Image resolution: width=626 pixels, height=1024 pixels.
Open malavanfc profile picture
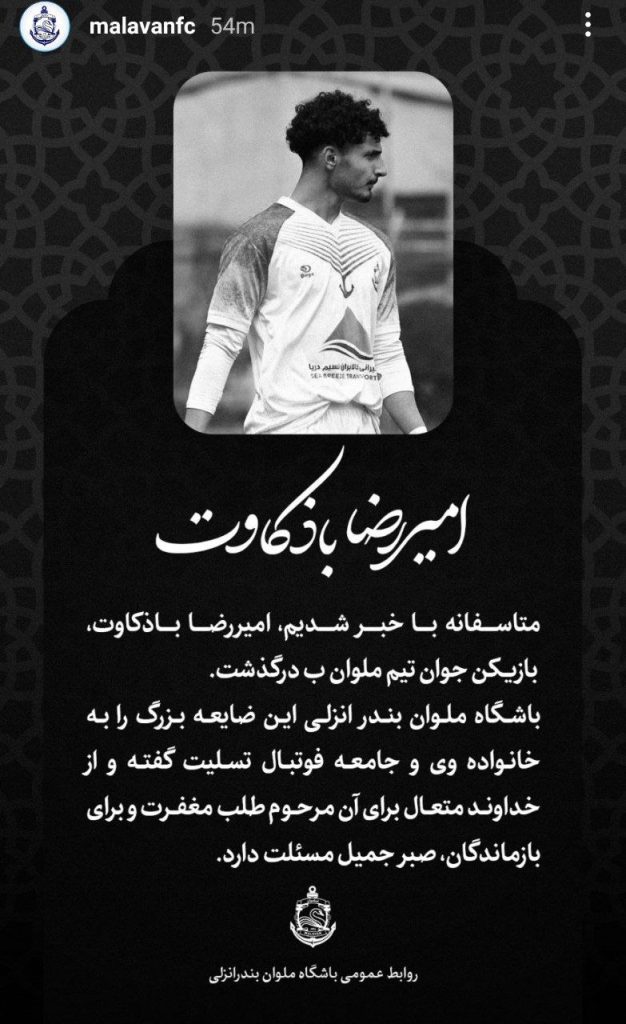(x=45, y=27)
